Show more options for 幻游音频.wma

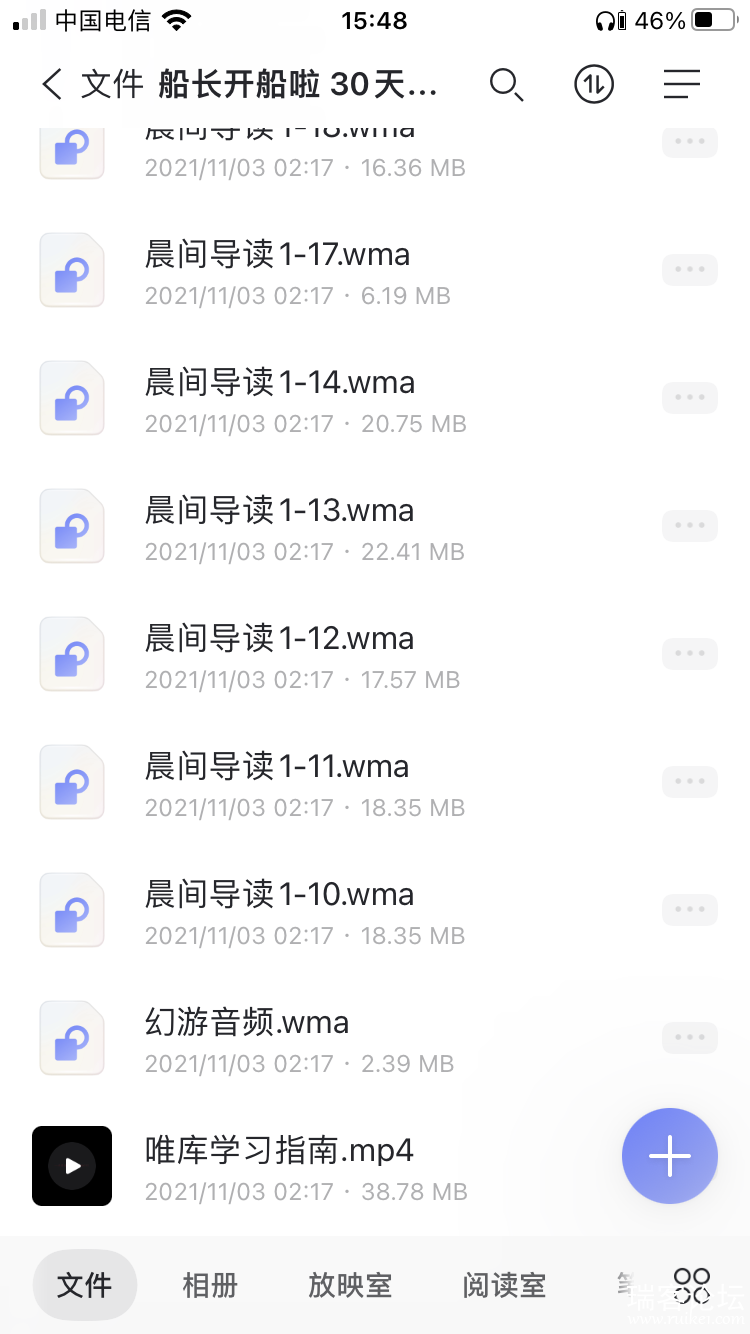[690, 1038]
